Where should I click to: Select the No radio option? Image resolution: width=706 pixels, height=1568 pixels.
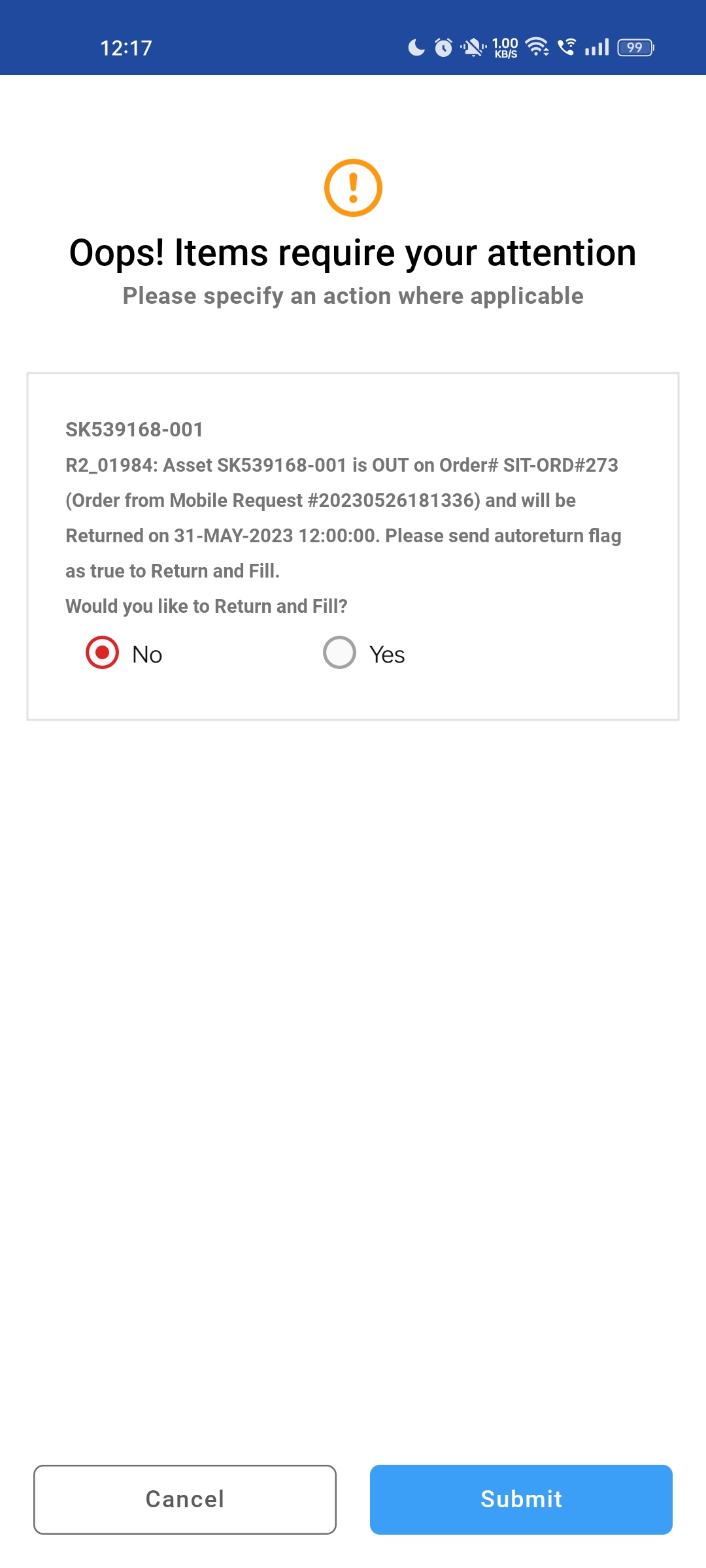point(103,653)
